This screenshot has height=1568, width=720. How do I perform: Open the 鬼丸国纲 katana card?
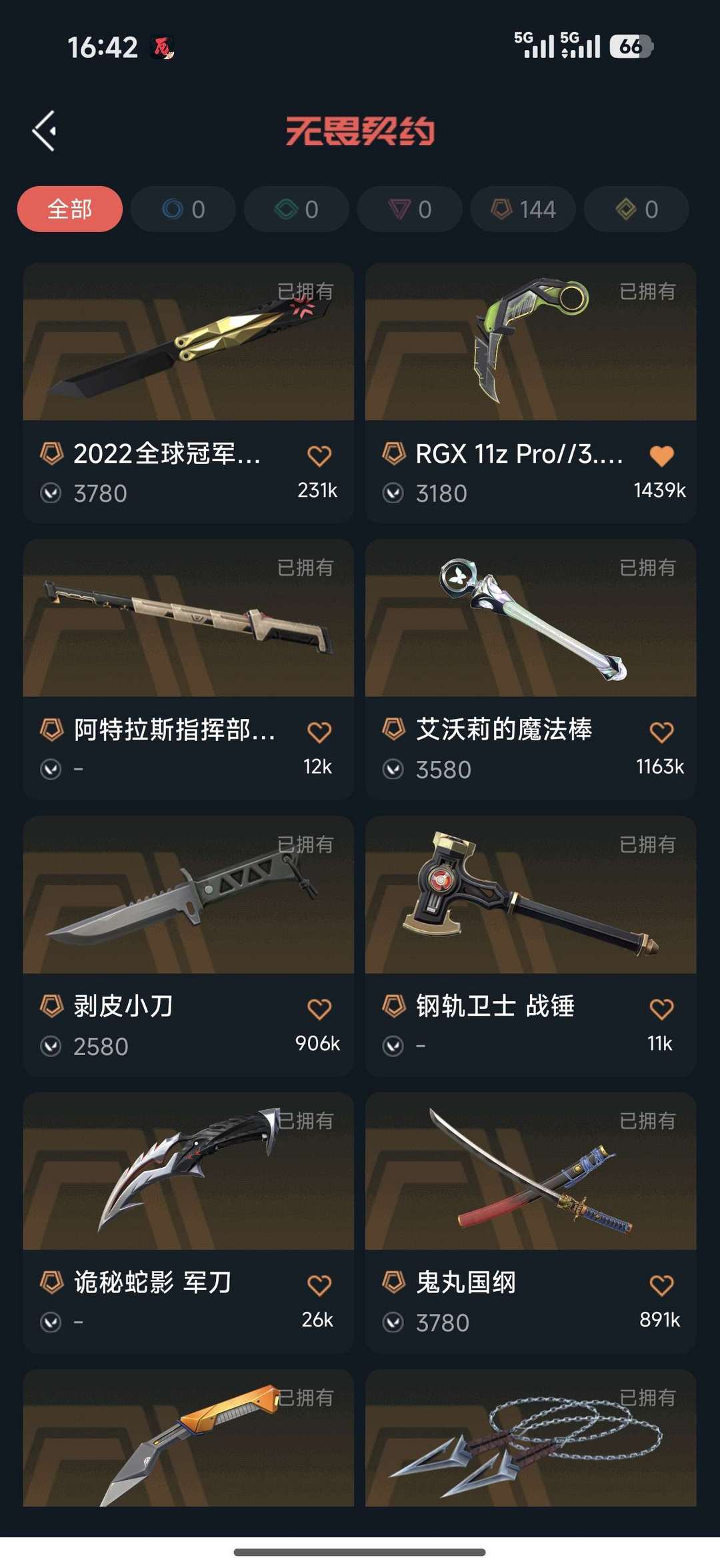[x=531, y=1172]
